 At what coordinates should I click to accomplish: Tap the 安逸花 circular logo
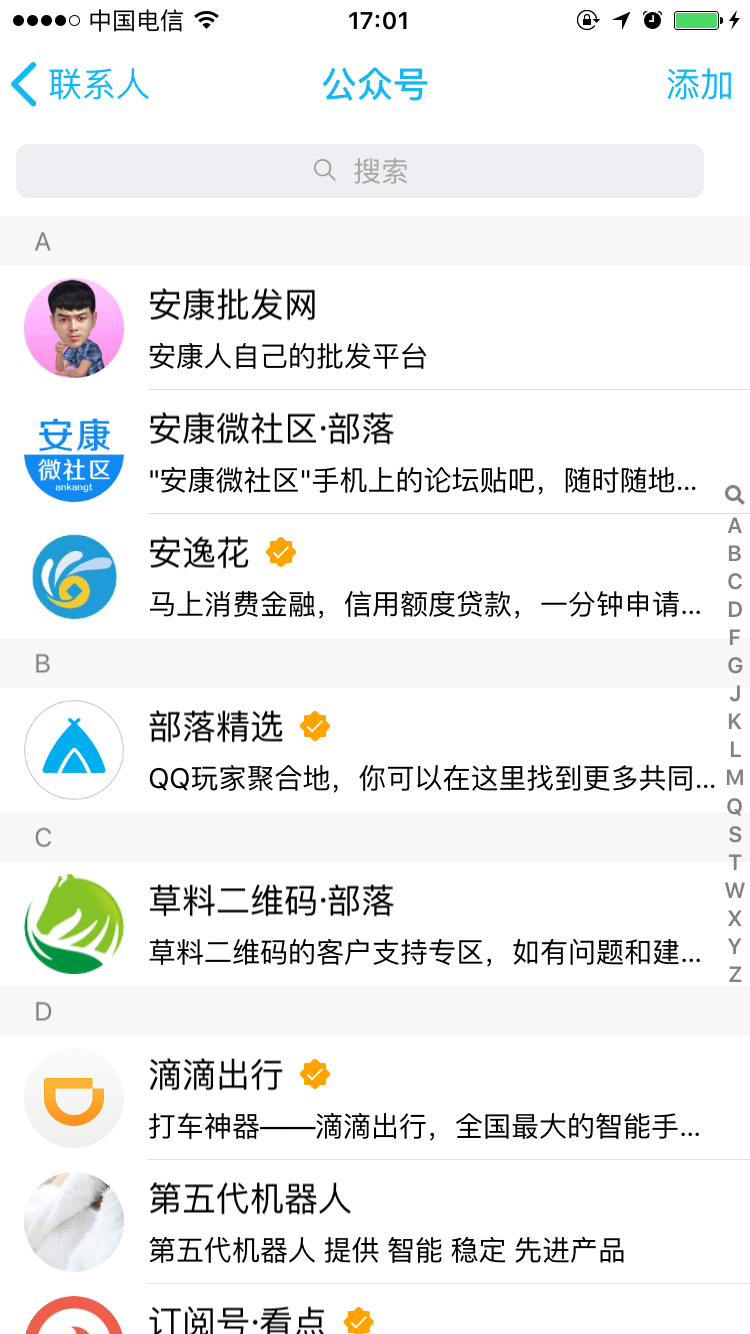coord(74,576)
